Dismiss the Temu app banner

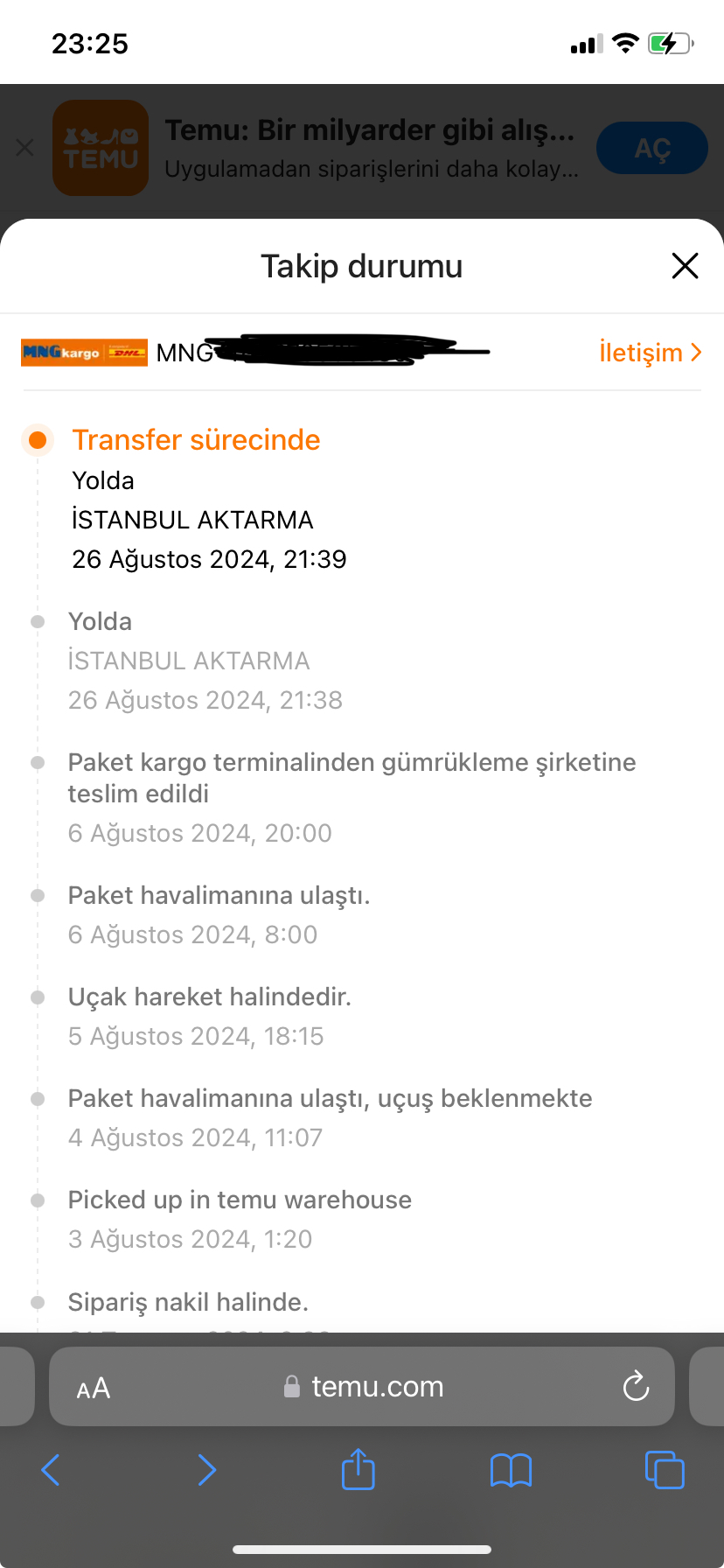(x=25, y=148)
